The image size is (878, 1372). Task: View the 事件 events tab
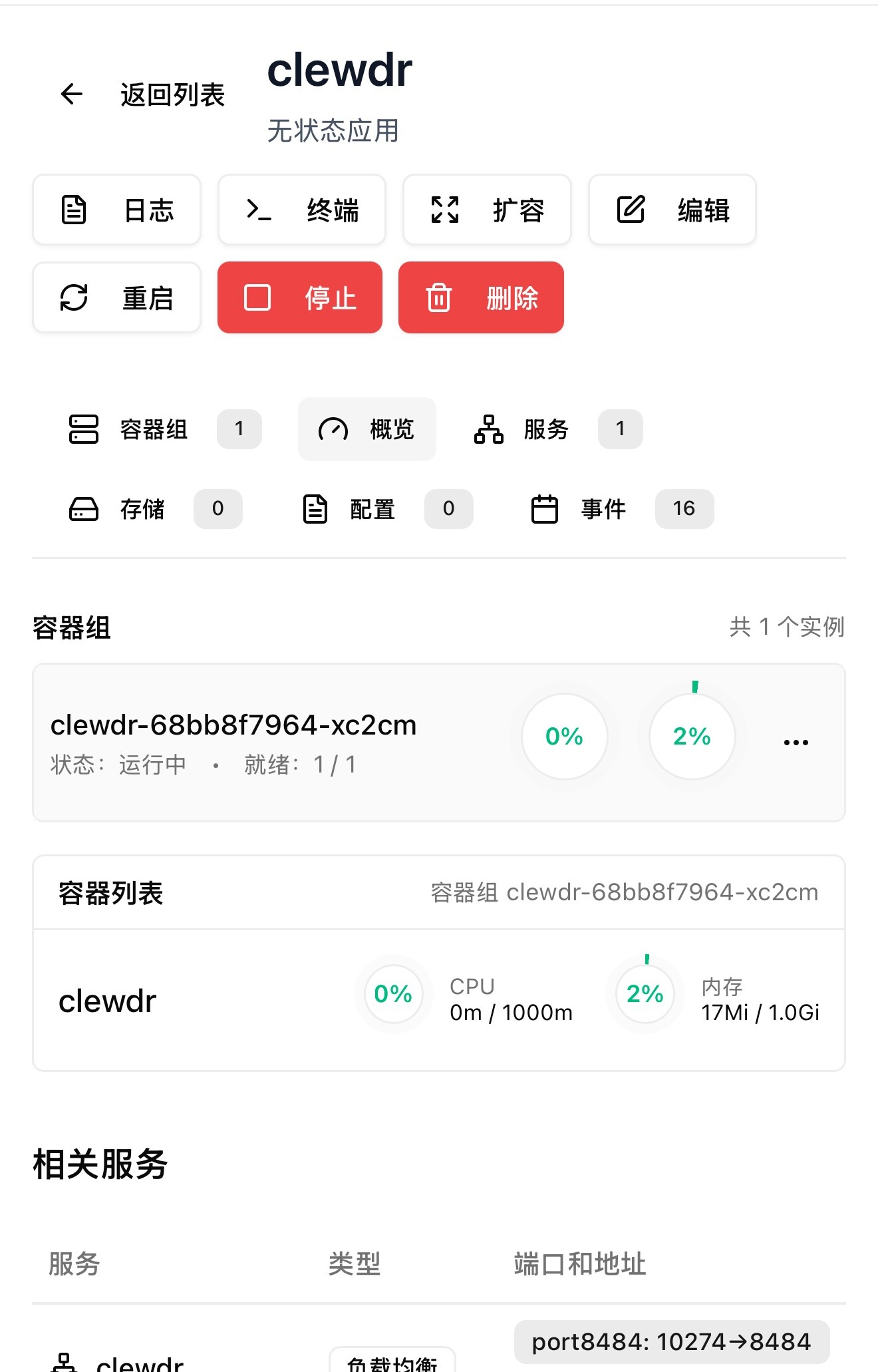pyautogui.click(x=622, y=509)
